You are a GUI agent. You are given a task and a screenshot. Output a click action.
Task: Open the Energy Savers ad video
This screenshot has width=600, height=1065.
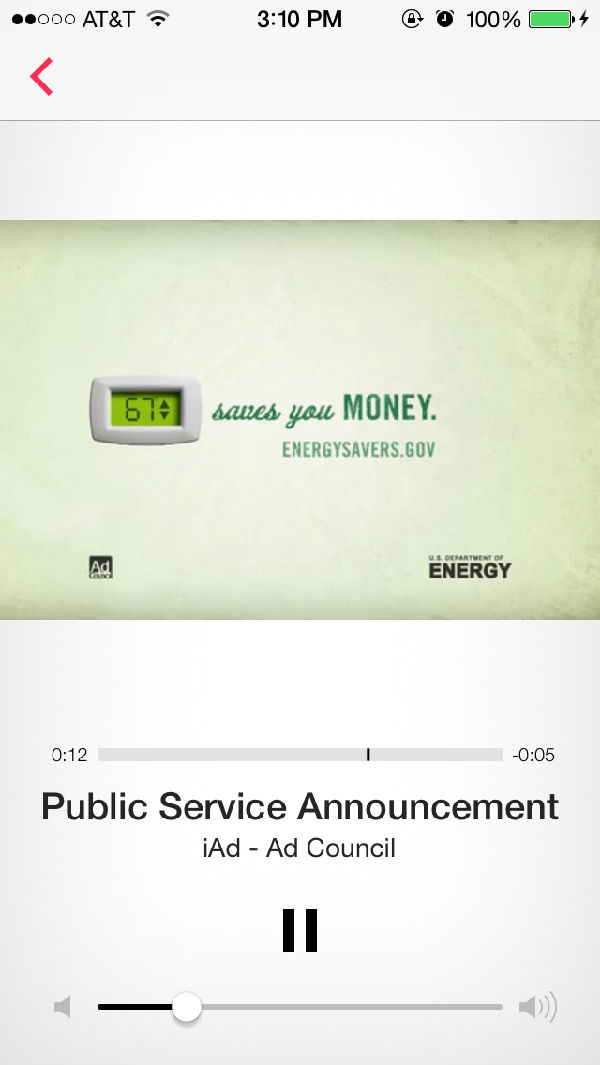(x=300, y=420)
